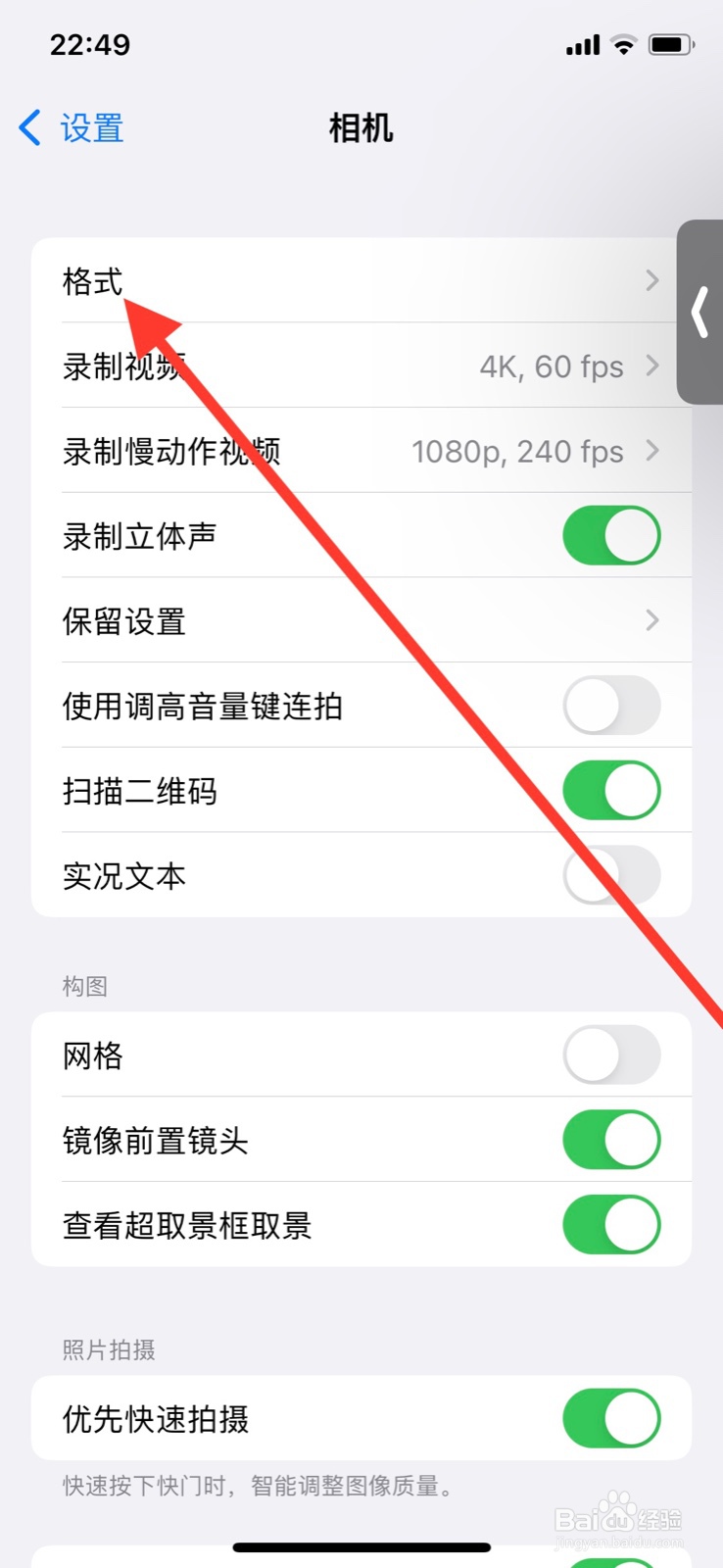
Task: Disable the 优先快速拍摄 switch
Action: (611, 1418)
